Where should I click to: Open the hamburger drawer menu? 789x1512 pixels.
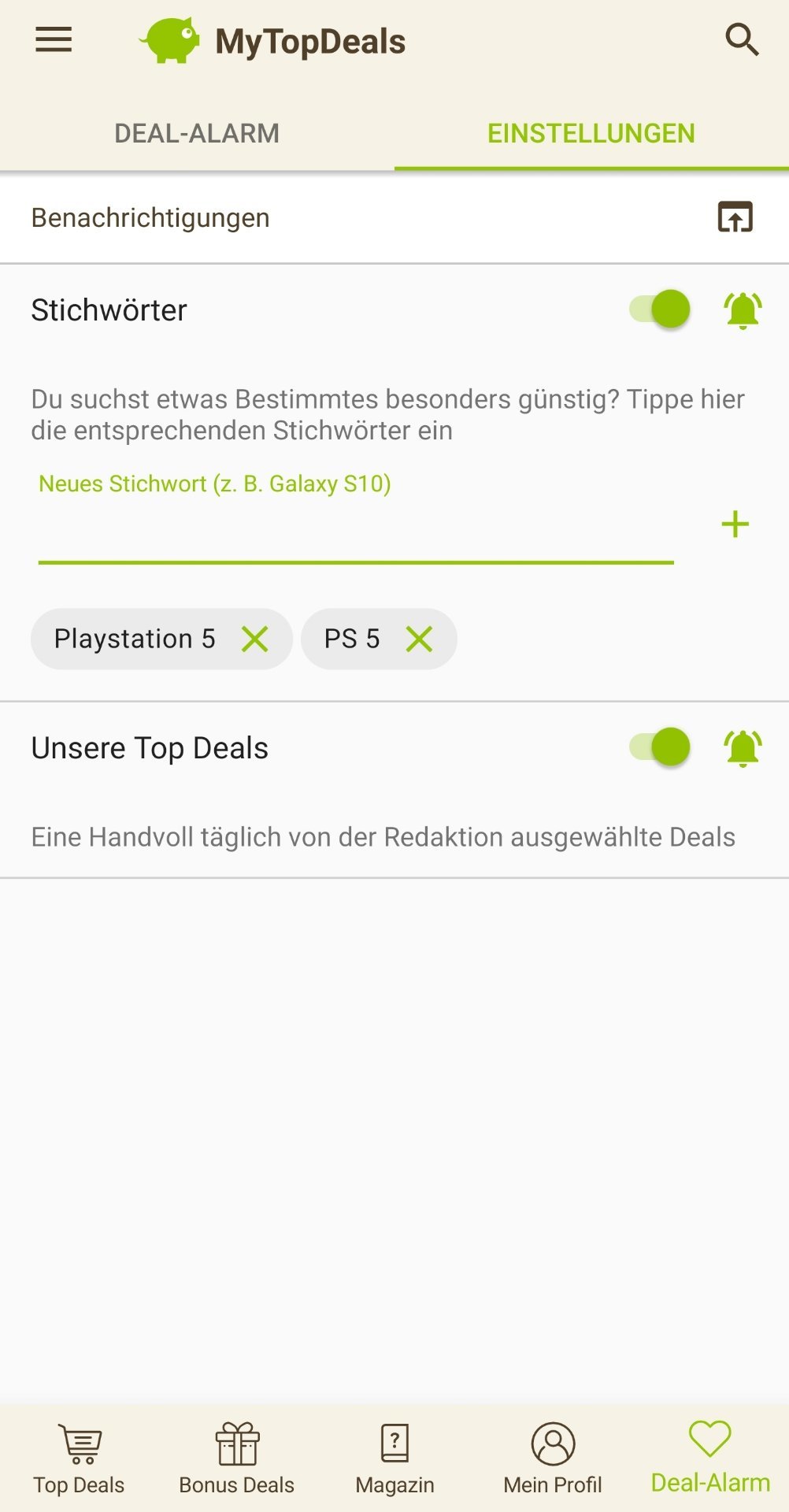coord(54,39)
